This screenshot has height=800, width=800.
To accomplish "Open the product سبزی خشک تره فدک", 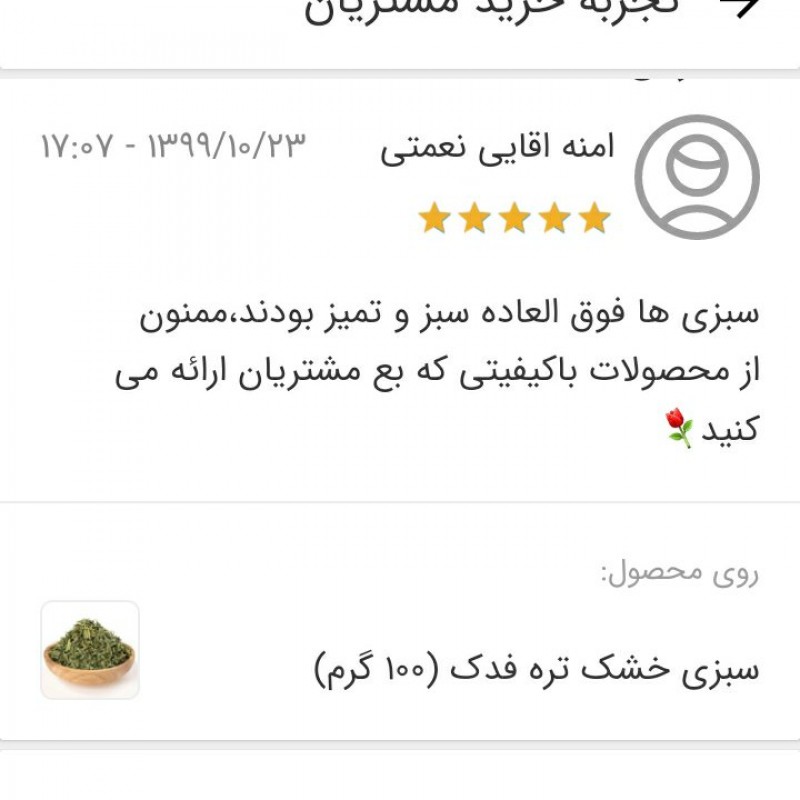I will tap(536, 668).
